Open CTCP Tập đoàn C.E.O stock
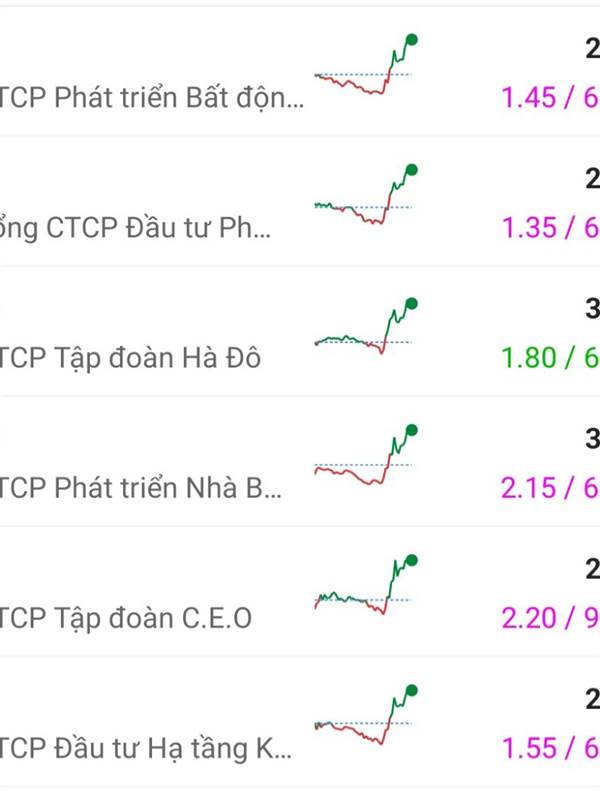Screen dimensions: 600x800 click(x=125, y=618)
